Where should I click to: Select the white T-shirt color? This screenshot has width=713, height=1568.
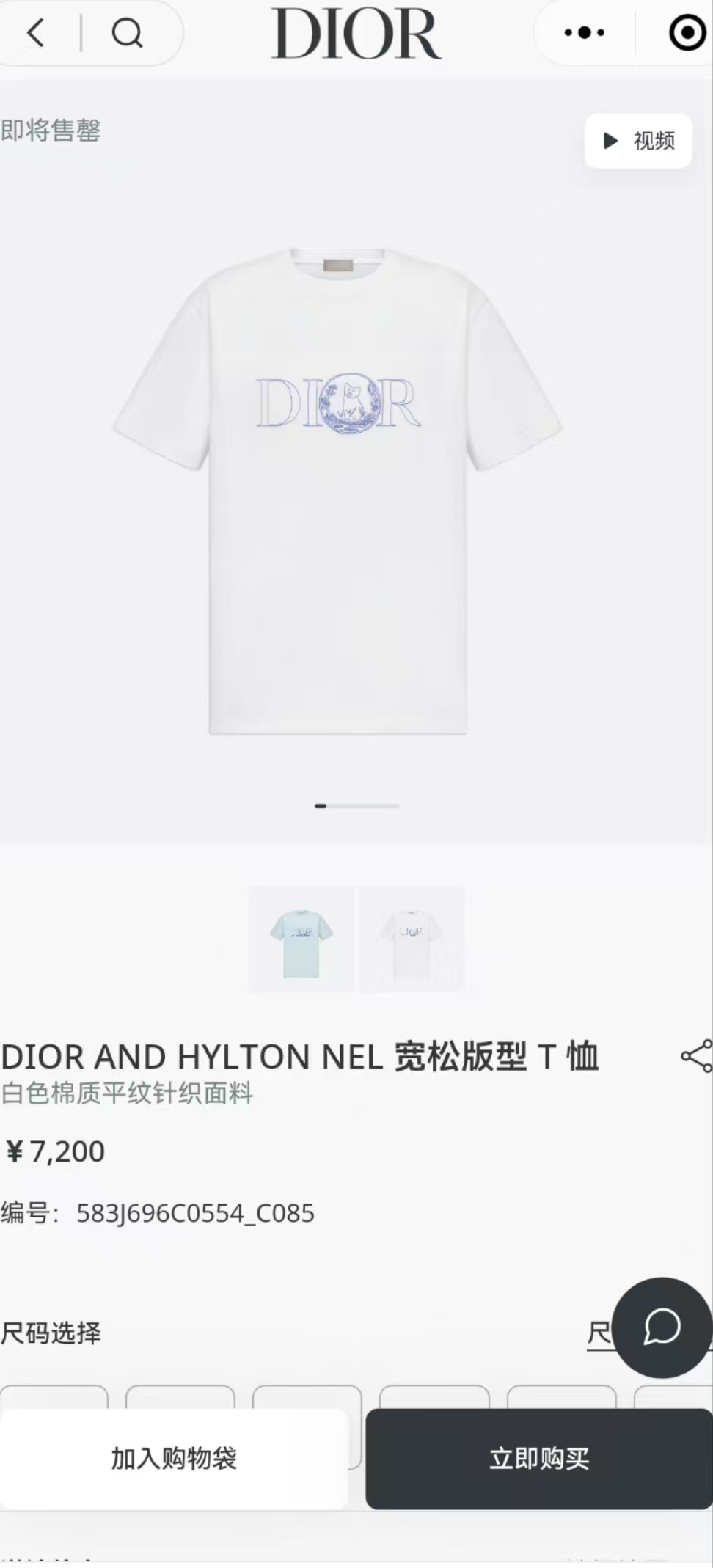412,939
